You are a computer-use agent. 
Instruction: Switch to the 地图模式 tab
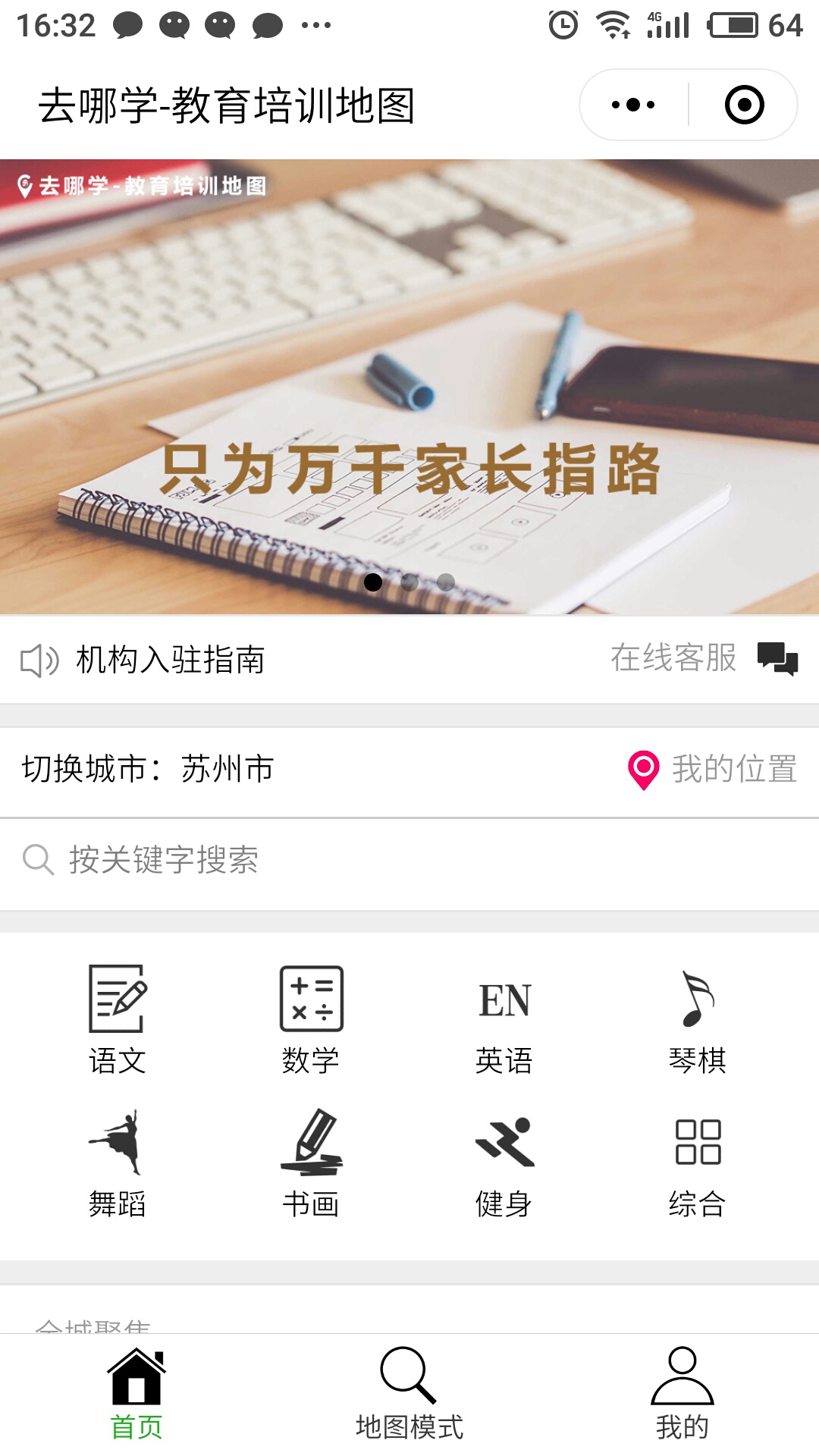click(409, 1395)
